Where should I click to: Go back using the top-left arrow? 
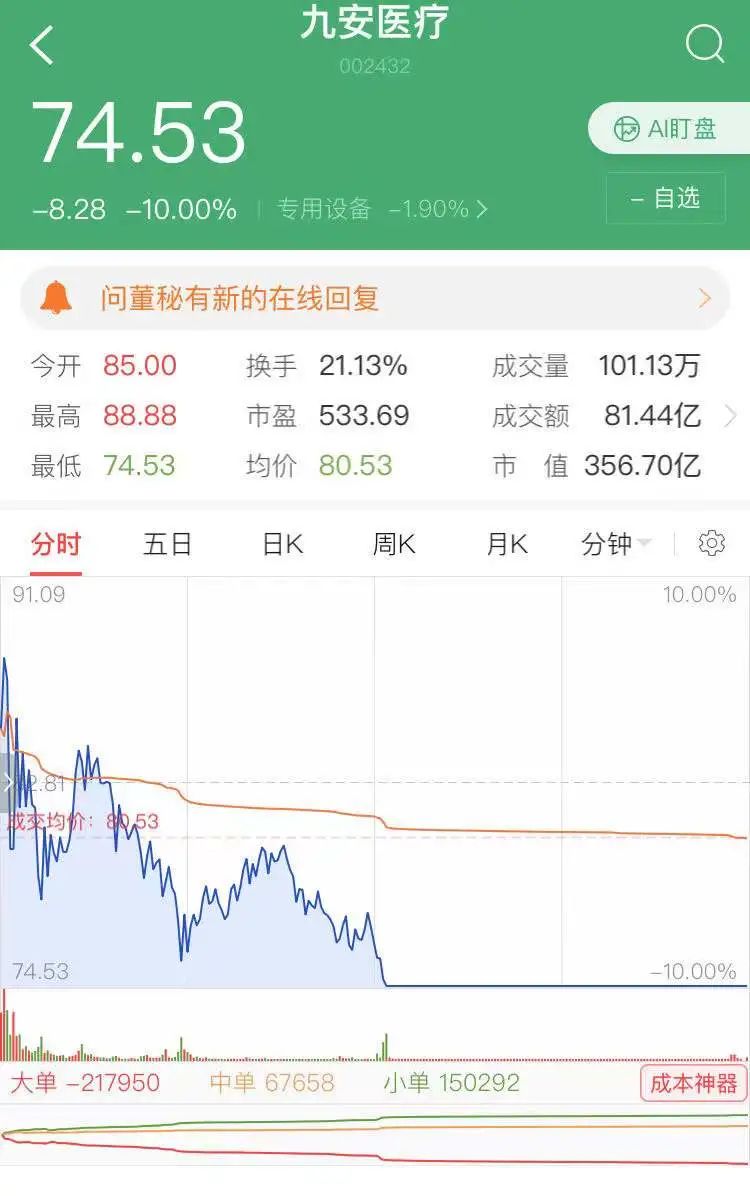[x=42, y=46]
